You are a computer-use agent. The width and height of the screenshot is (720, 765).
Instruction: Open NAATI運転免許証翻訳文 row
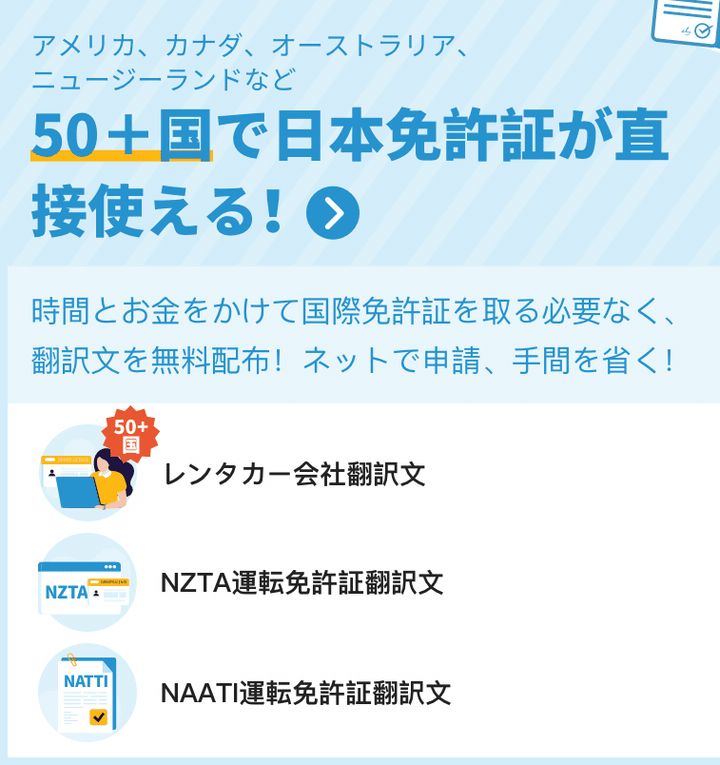point(305,692)
